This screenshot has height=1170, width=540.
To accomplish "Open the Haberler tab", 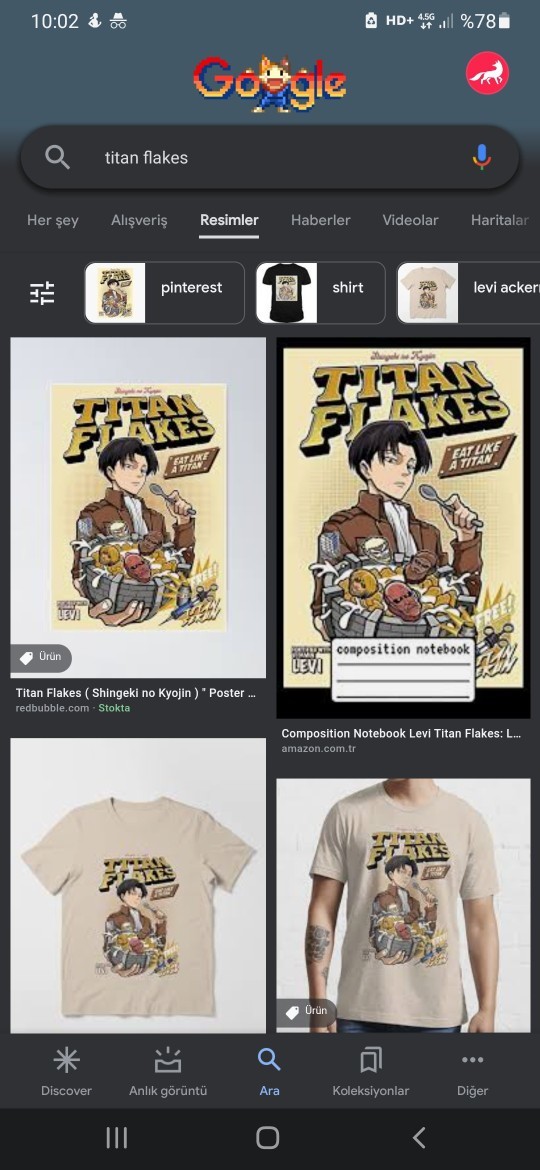I will pos(321,220).
